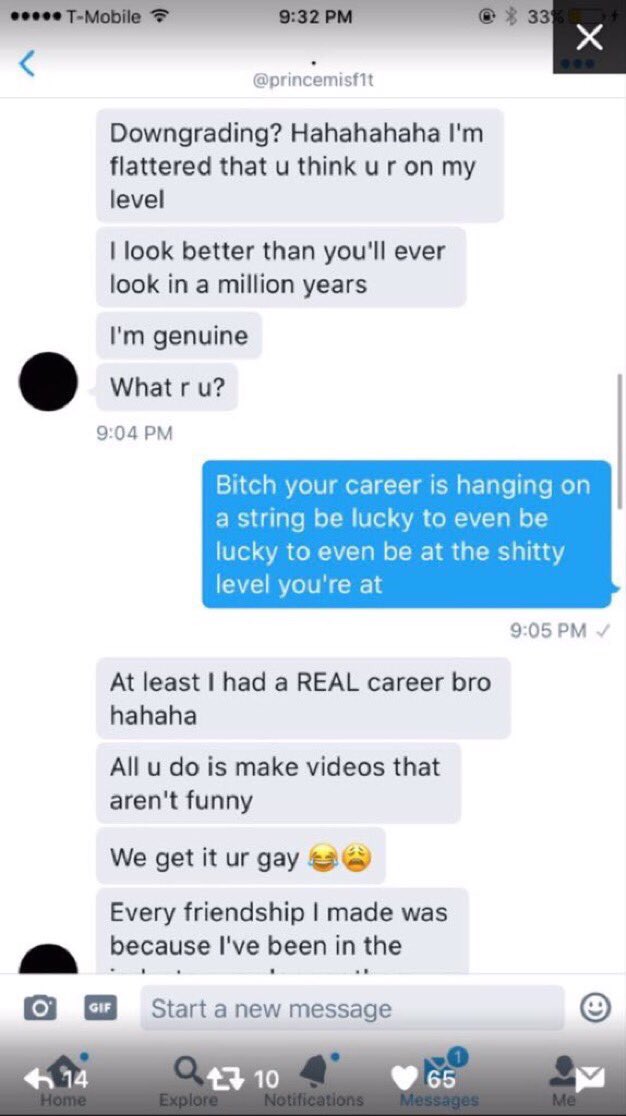Screen dimensions: 626x1116
Task: Close the image viewer
Action: 590,38
